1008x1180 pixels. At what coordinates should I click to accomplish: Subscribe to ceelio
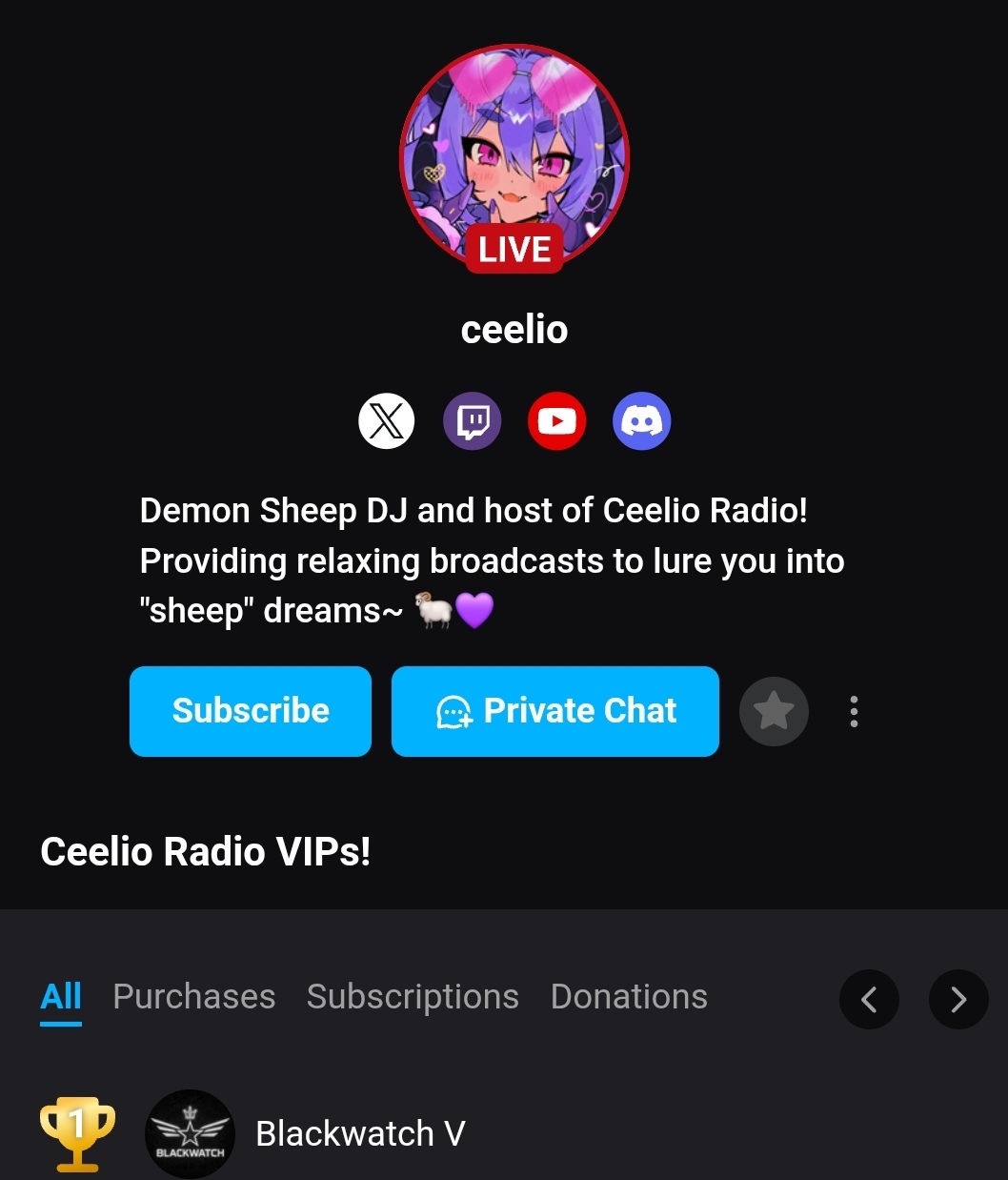[x=251, y=711]
